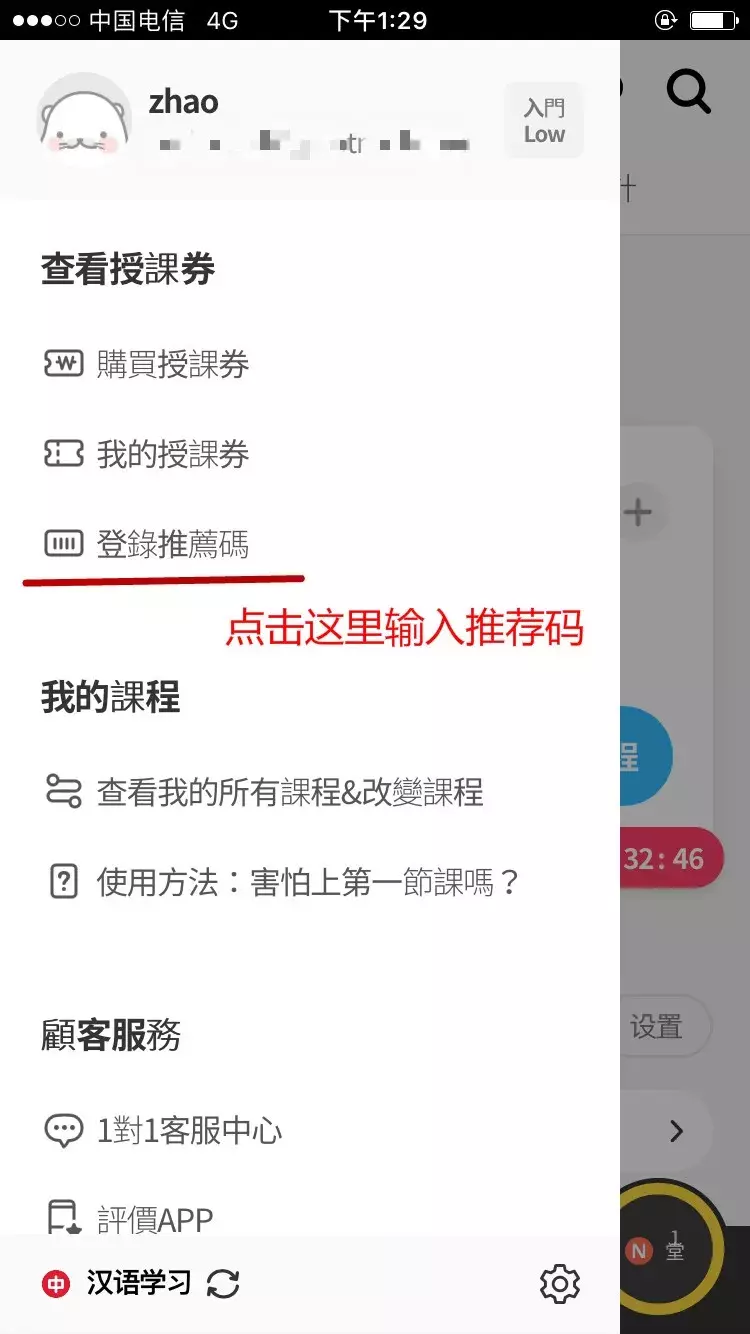750x1334 pixels.
Task: Open the 查看我的所有課程 courses icon
Action: [x=63, y=790]
